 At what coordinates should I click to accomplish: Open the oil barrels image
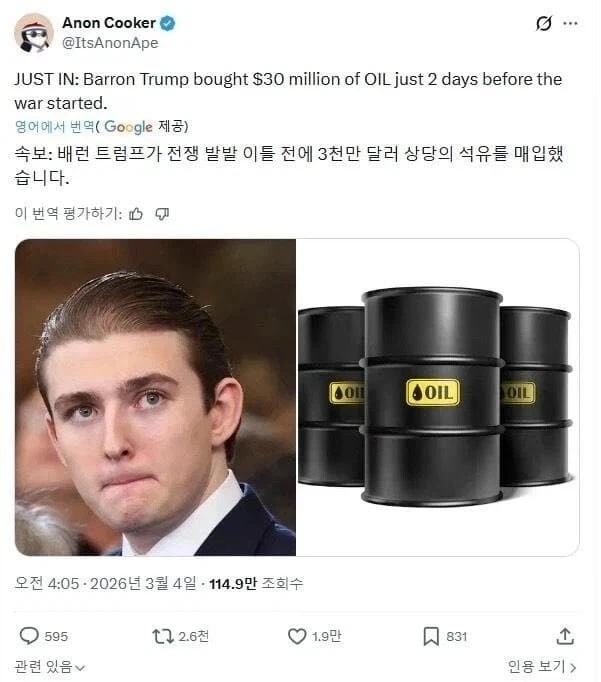[438, 397]
